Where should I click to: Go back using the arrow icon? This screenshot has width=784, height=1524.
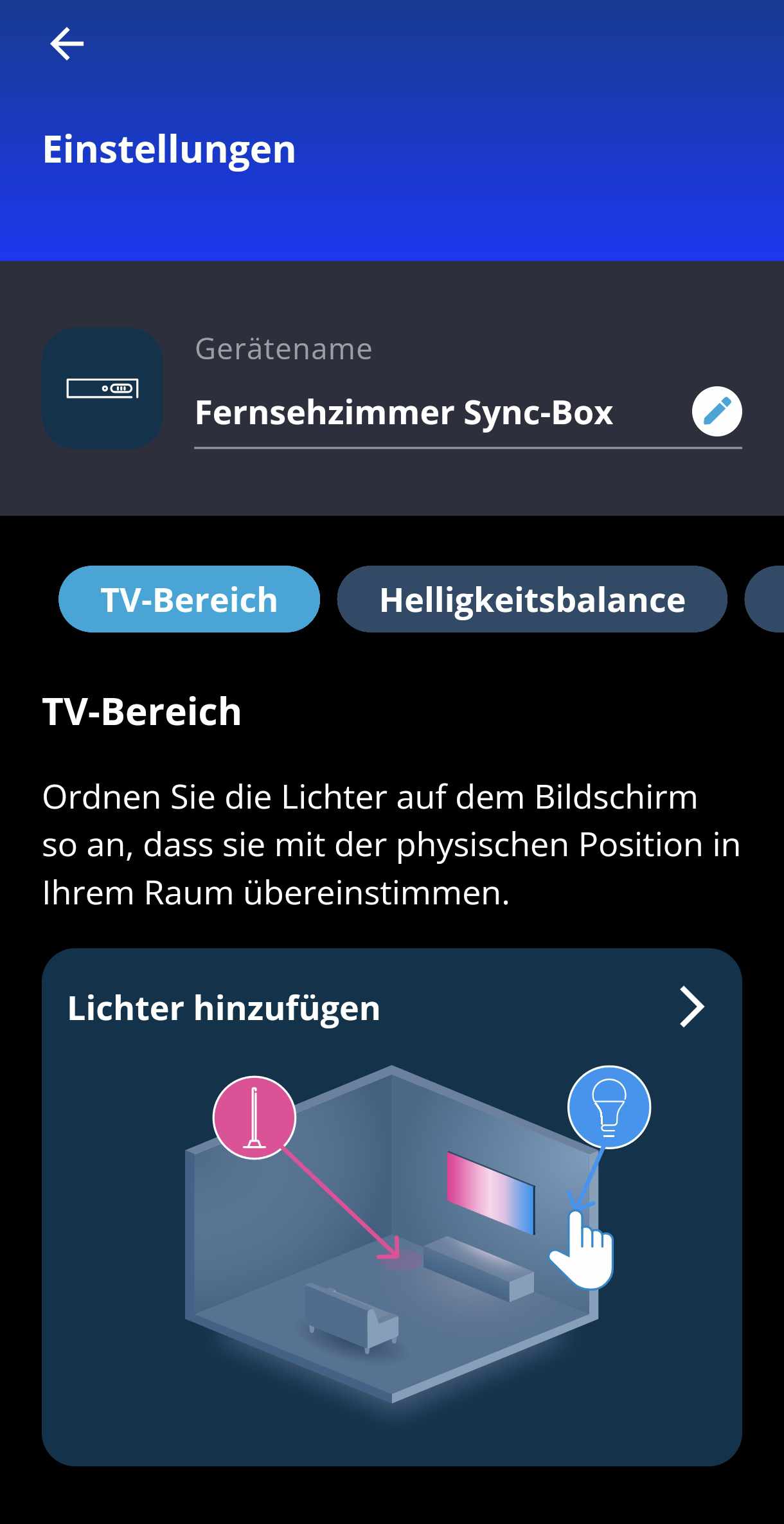click(67, 44)
